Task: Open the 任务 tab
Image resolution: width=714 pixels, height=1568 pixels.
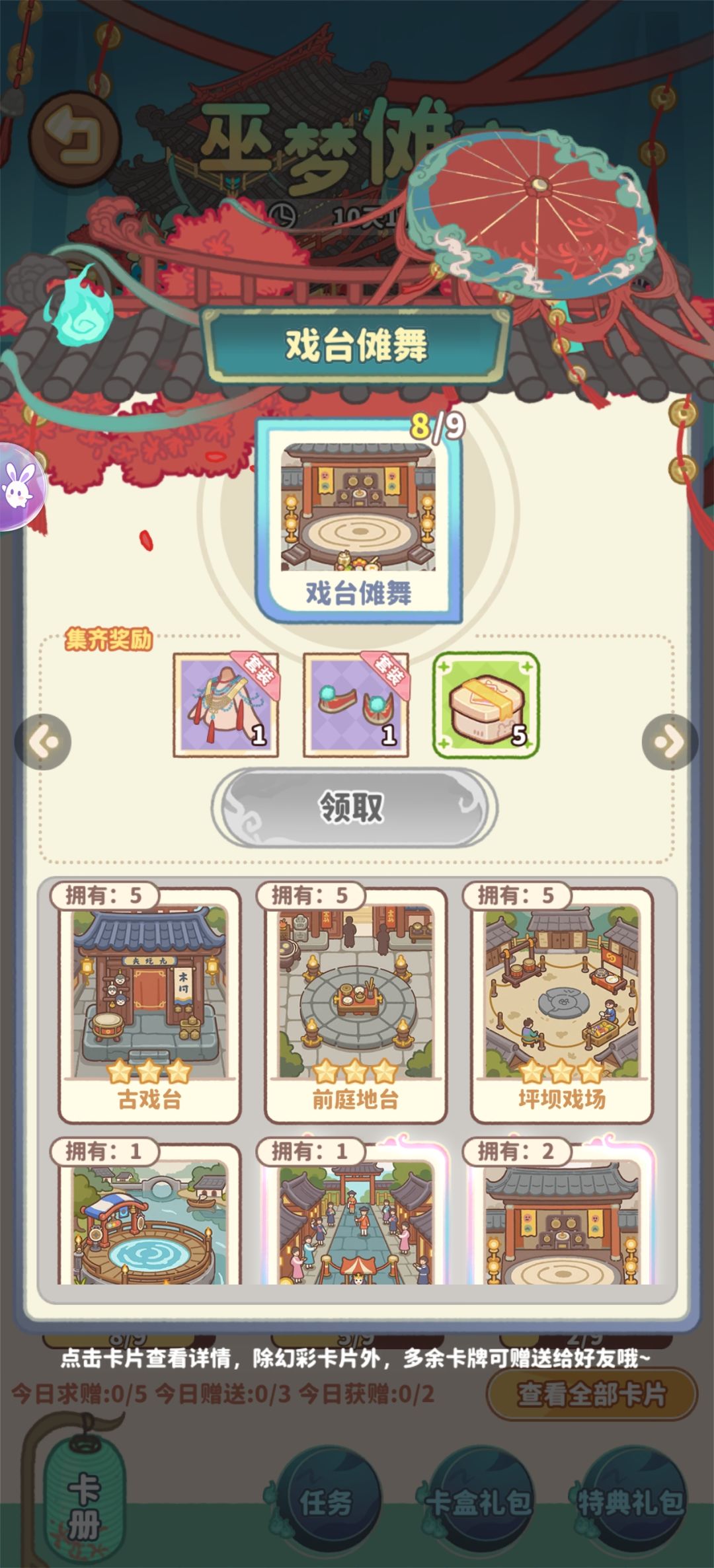Action: click(327, 1503)
